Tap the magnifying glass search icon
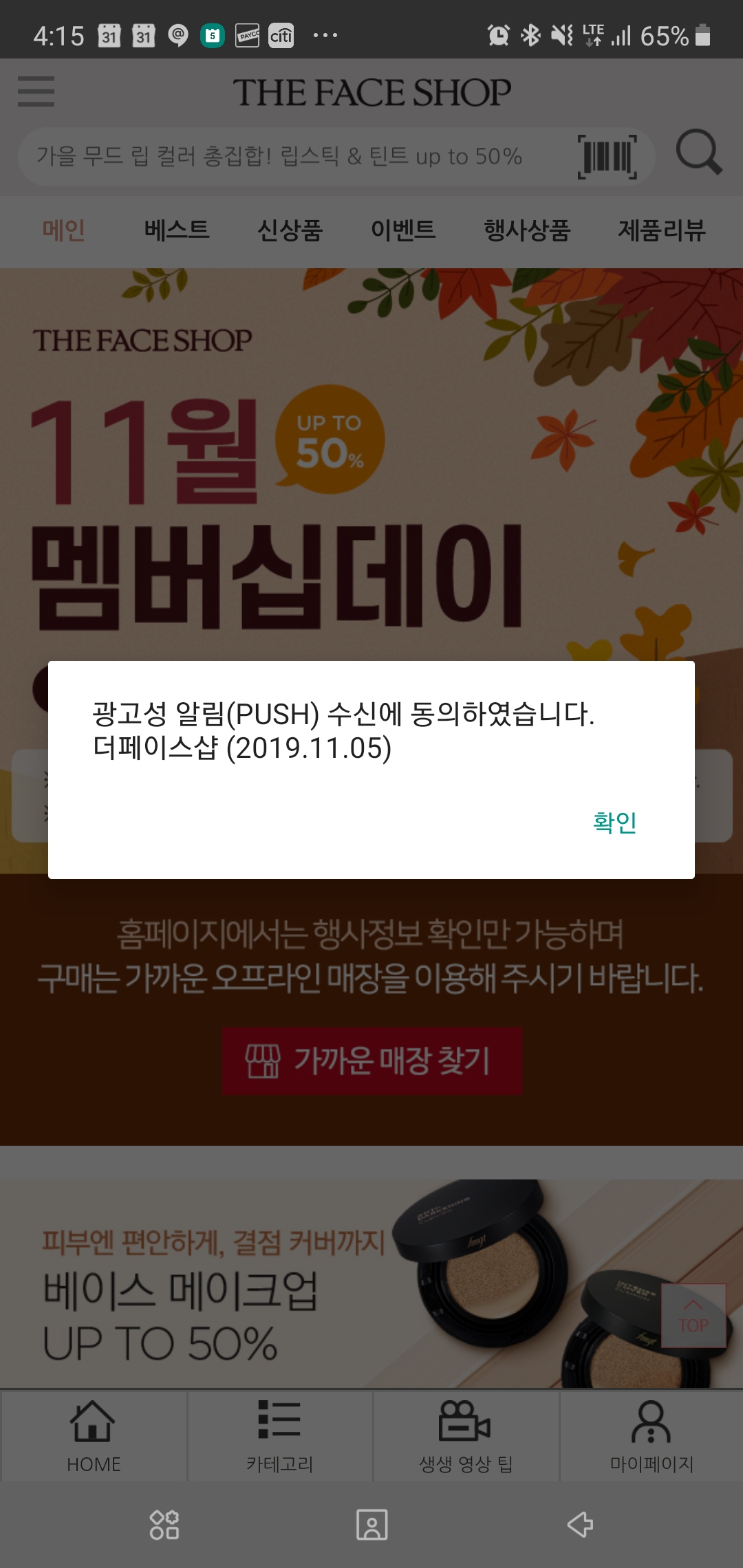The height and width of the screenshot is (1568, 743). (x=699, y=152)
